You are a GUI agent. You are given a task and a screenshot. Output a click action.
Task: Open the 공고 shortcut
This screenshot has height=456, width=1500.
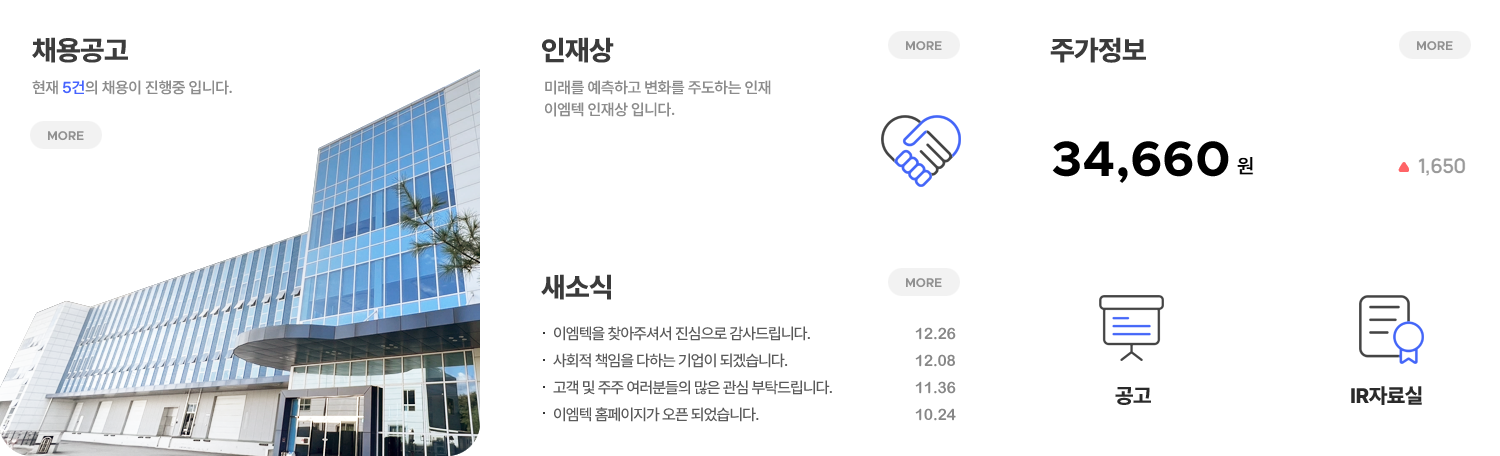[1132, 350]
